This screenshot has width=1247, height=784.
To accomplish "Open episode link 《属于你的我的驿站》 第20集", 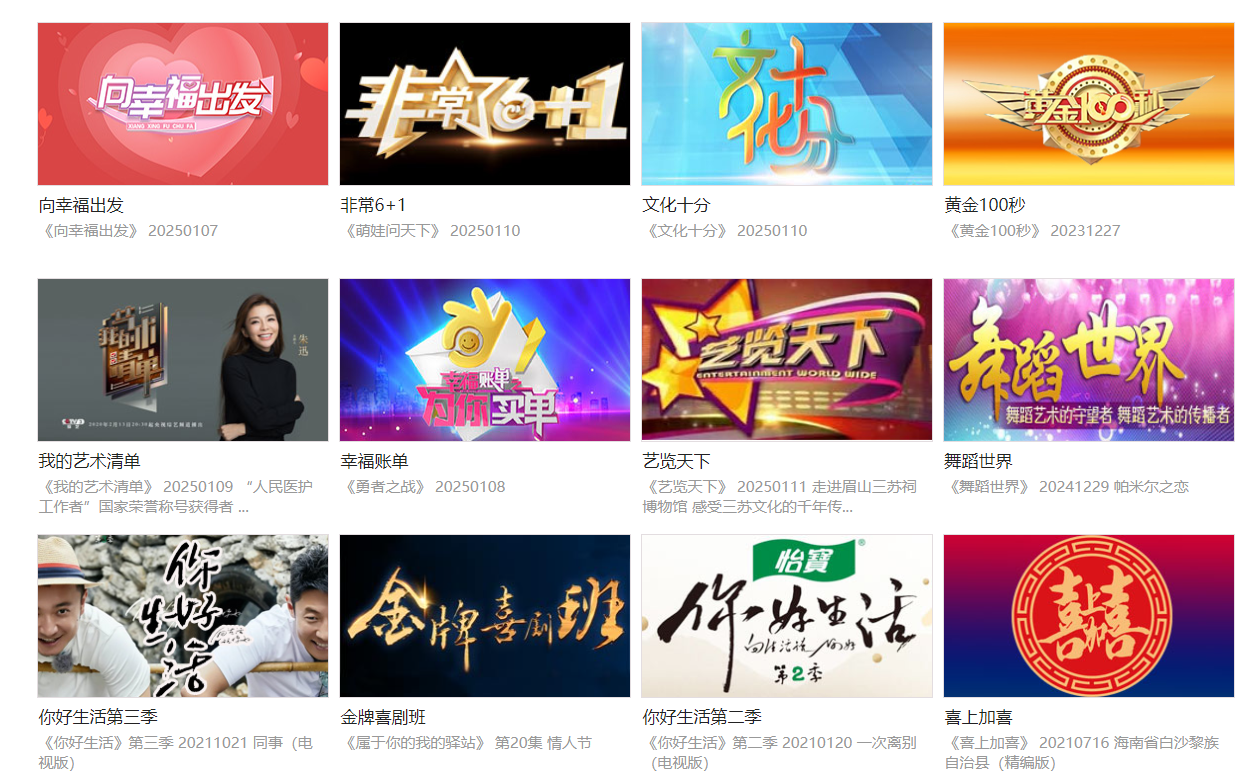I will point(467,743).
